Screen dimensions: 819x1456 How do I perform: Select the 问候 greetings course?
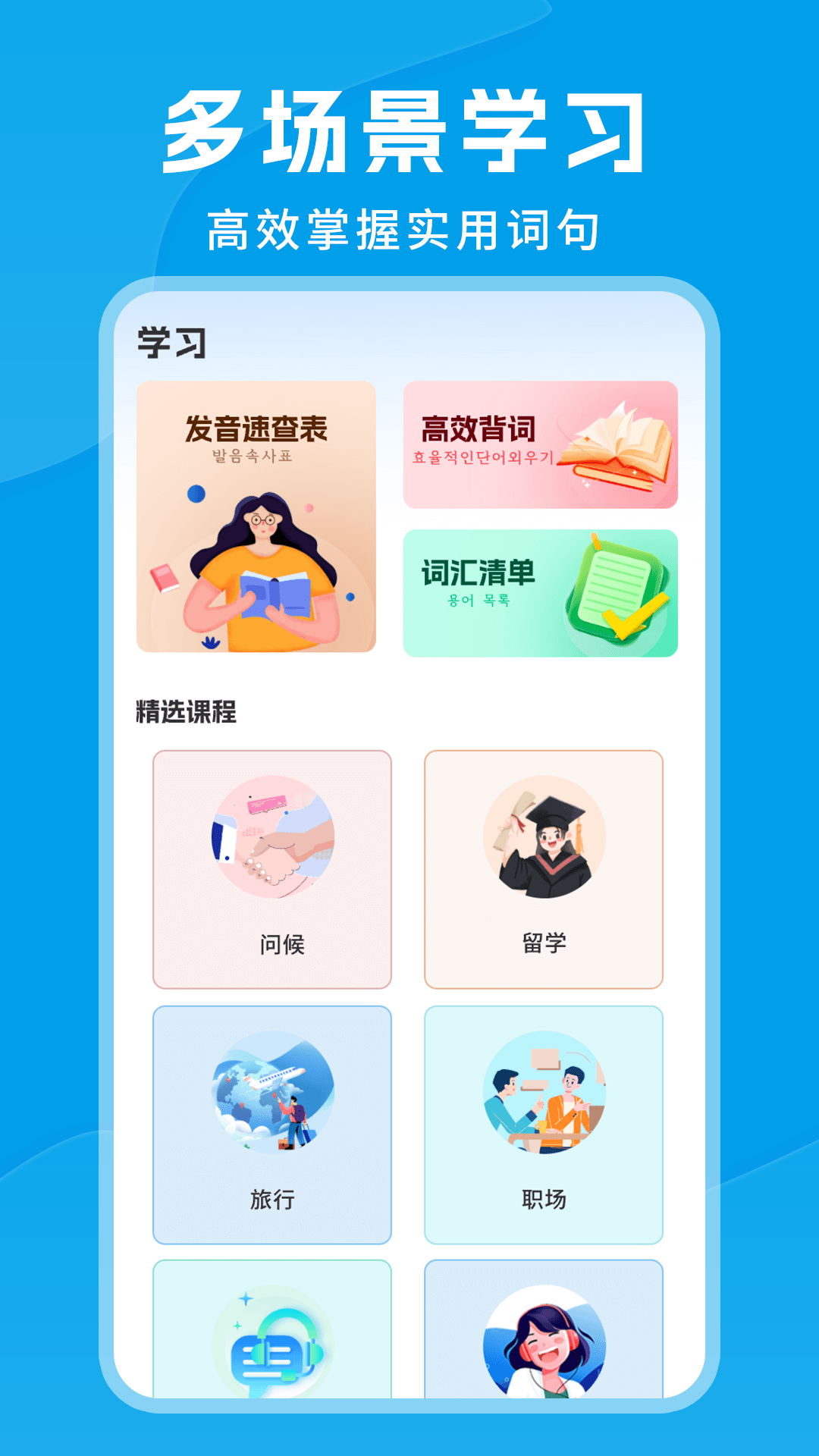tap(273, 868)
